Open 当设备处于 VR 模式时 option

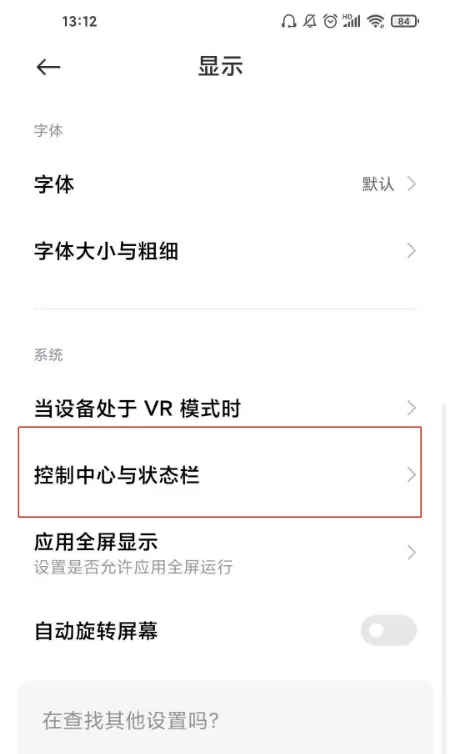[226, 408]
